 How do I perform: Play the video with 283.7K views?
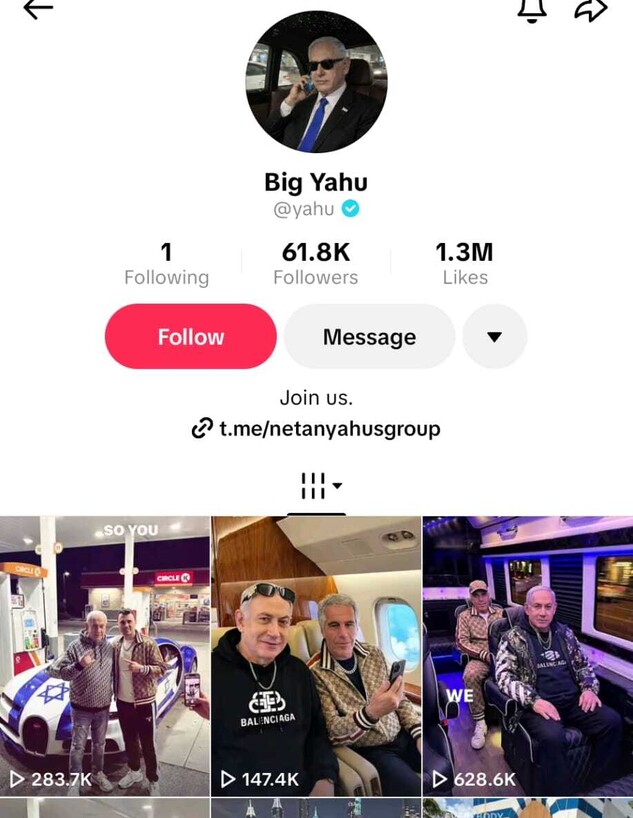pyautogui.click(x=105, y=655)
